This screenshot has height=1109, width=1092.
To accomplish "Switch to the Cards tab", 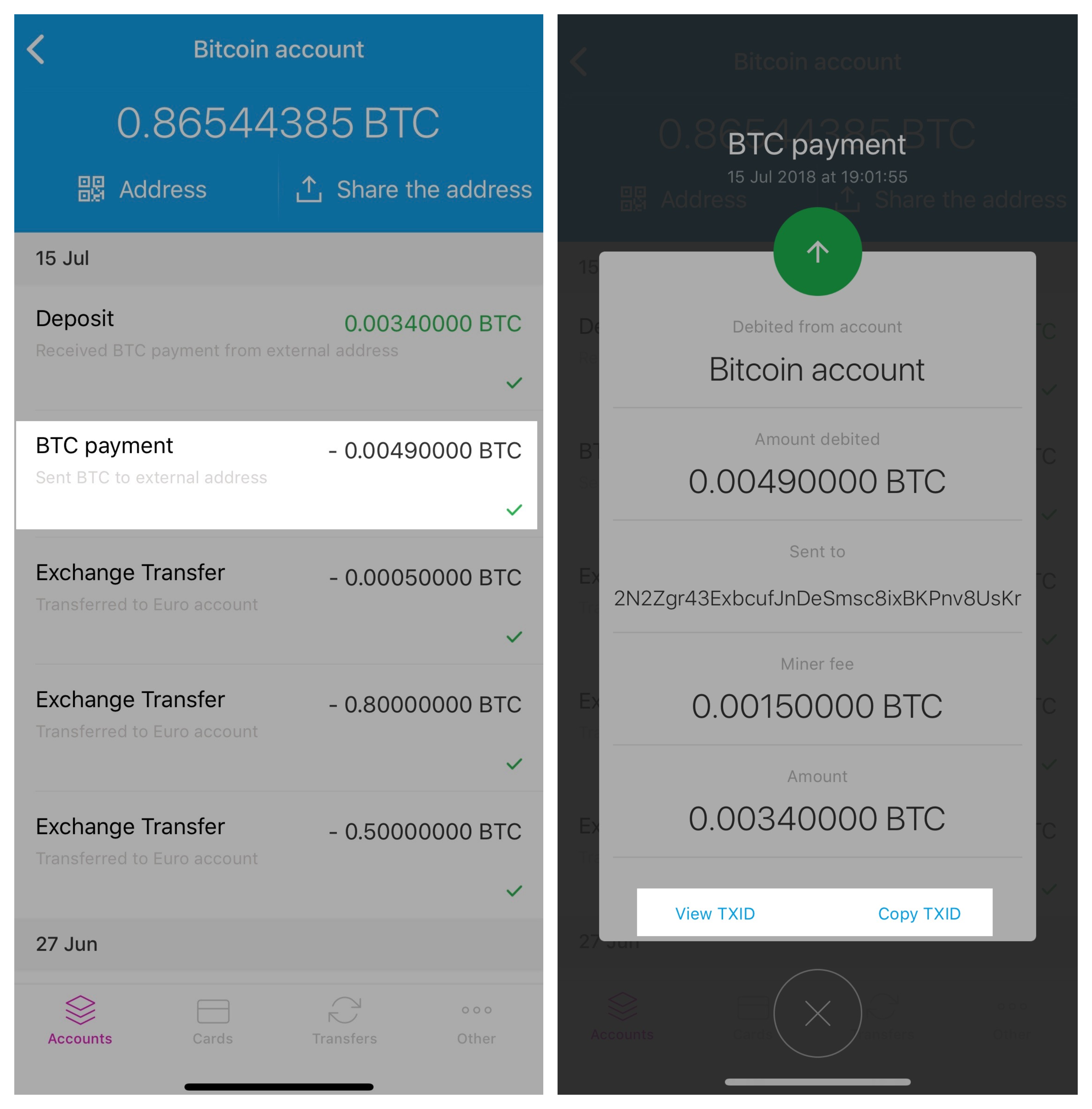I will (x=213, y=1021).
